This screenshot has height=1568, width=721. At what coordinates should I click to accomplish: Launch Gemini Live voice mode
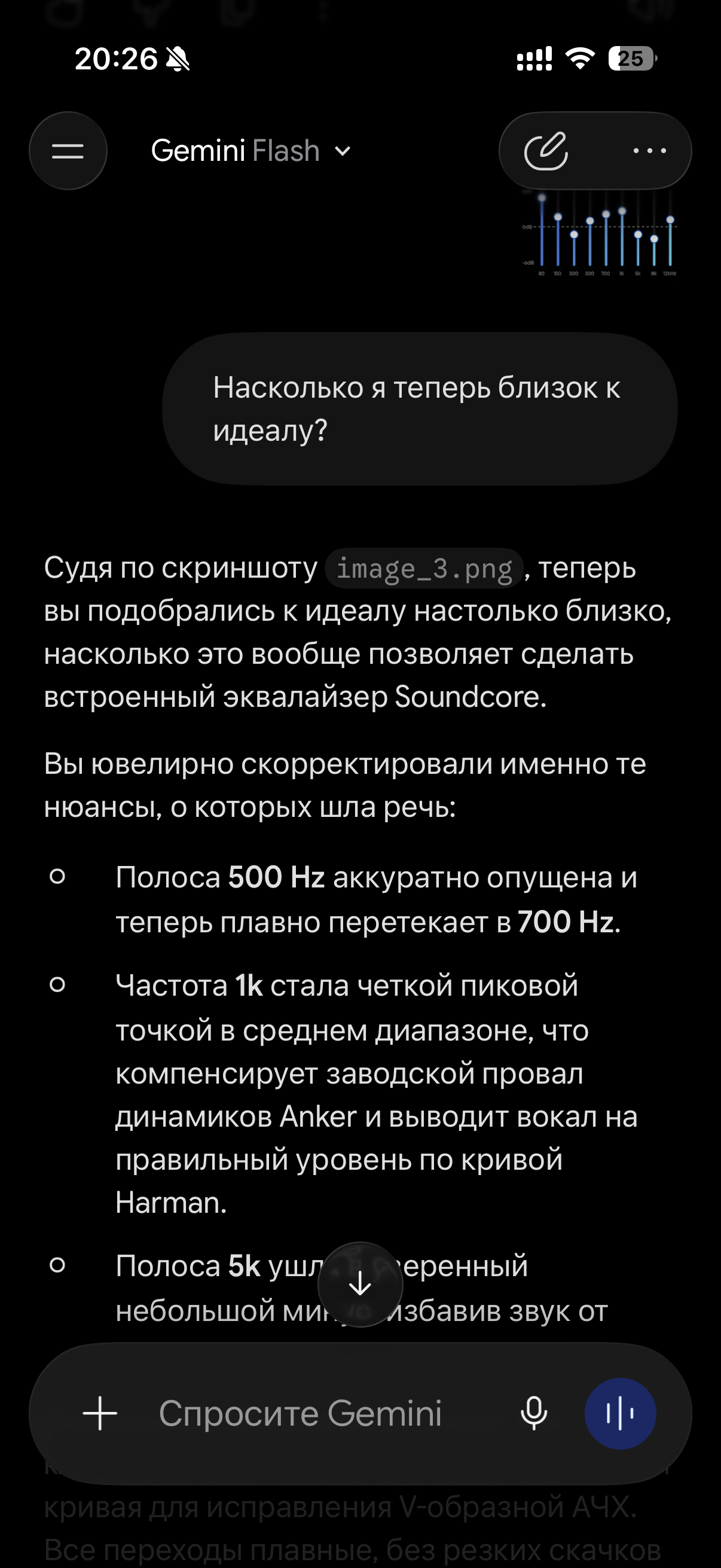pos(620,1413)
